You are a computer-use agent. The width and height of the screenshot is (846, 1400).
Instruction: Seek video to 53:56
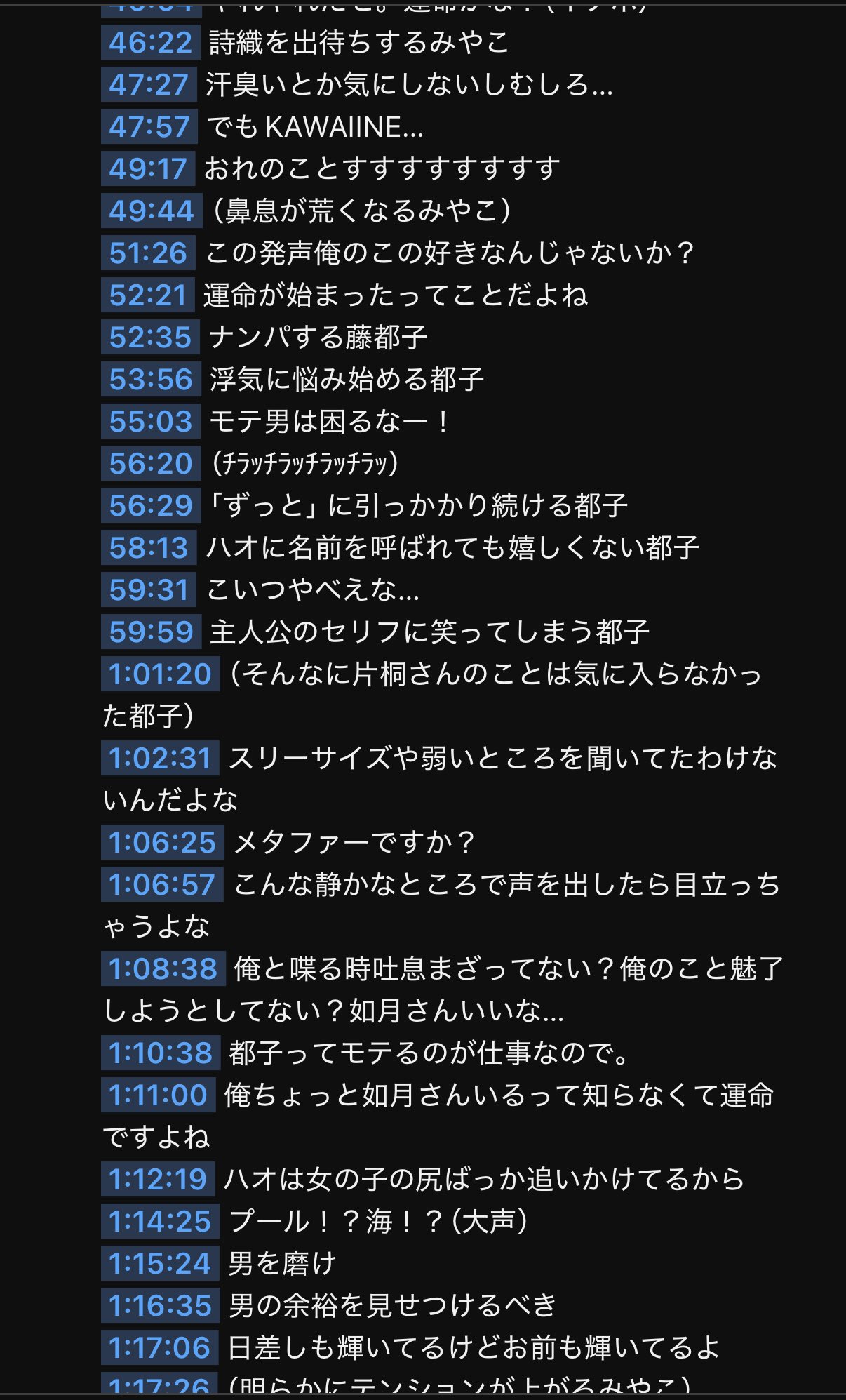[x=151, y=380]
